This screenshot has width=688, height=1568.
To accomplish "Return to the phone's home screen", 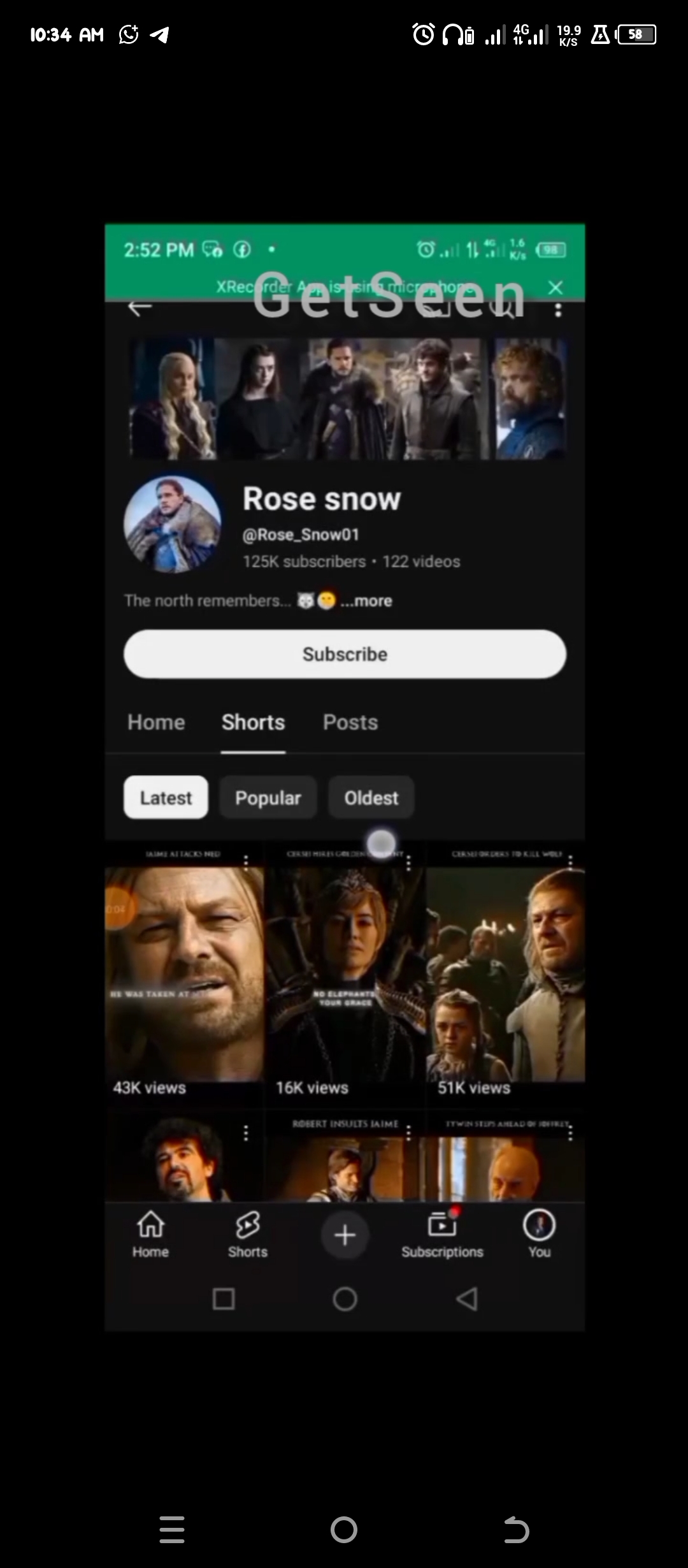I will click(344, 1529).
